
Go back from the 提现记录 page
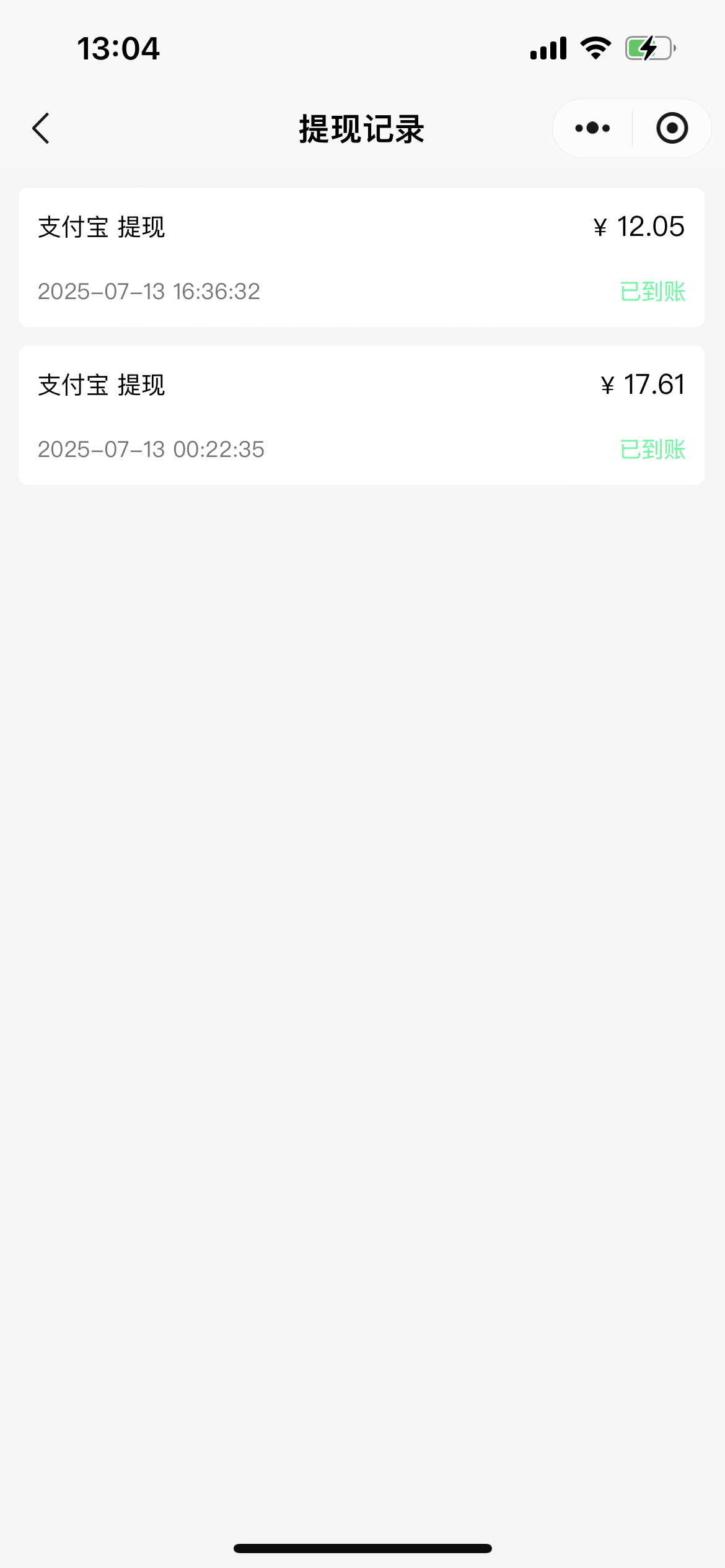(x=41, y=129)
